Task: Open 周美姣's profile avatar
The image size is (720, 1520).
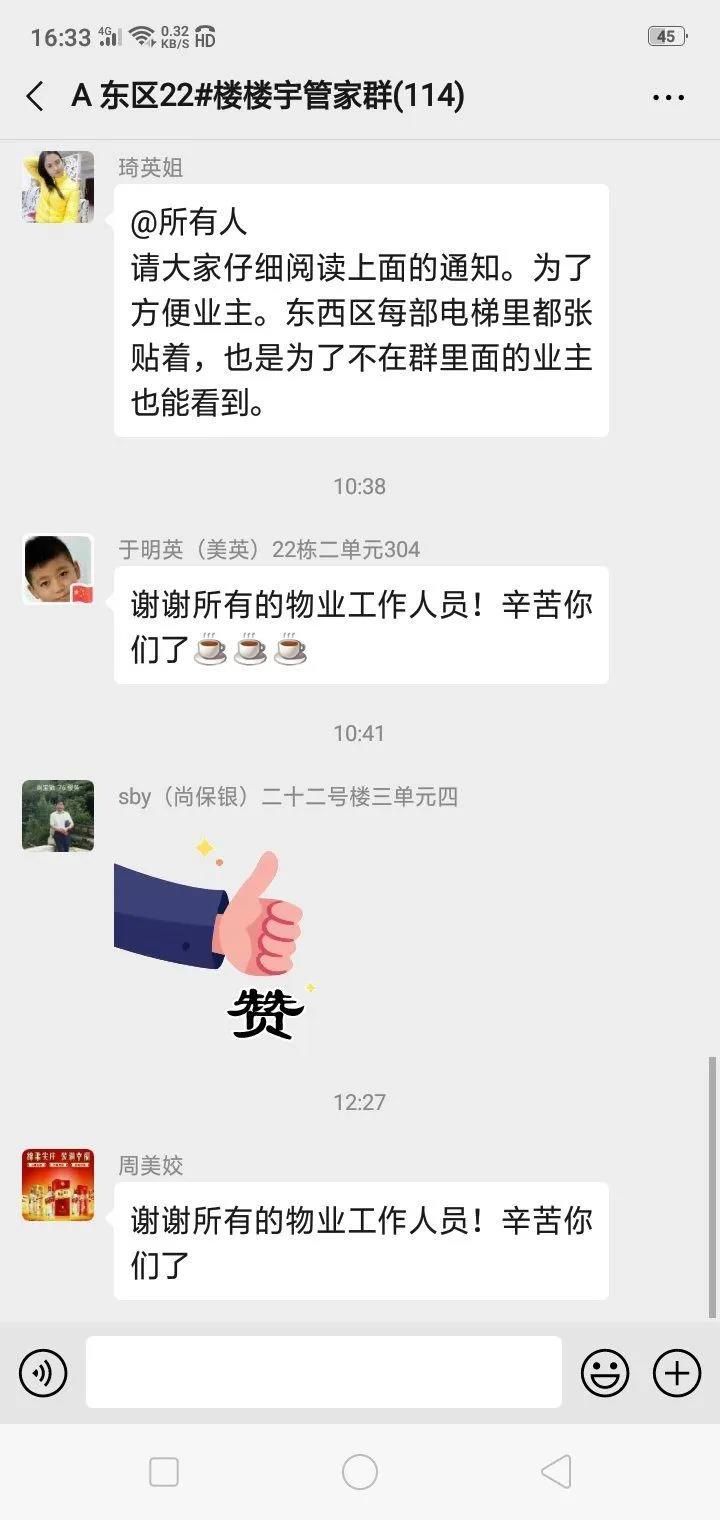Action: pyautogui.click(x=58, y=1185)
